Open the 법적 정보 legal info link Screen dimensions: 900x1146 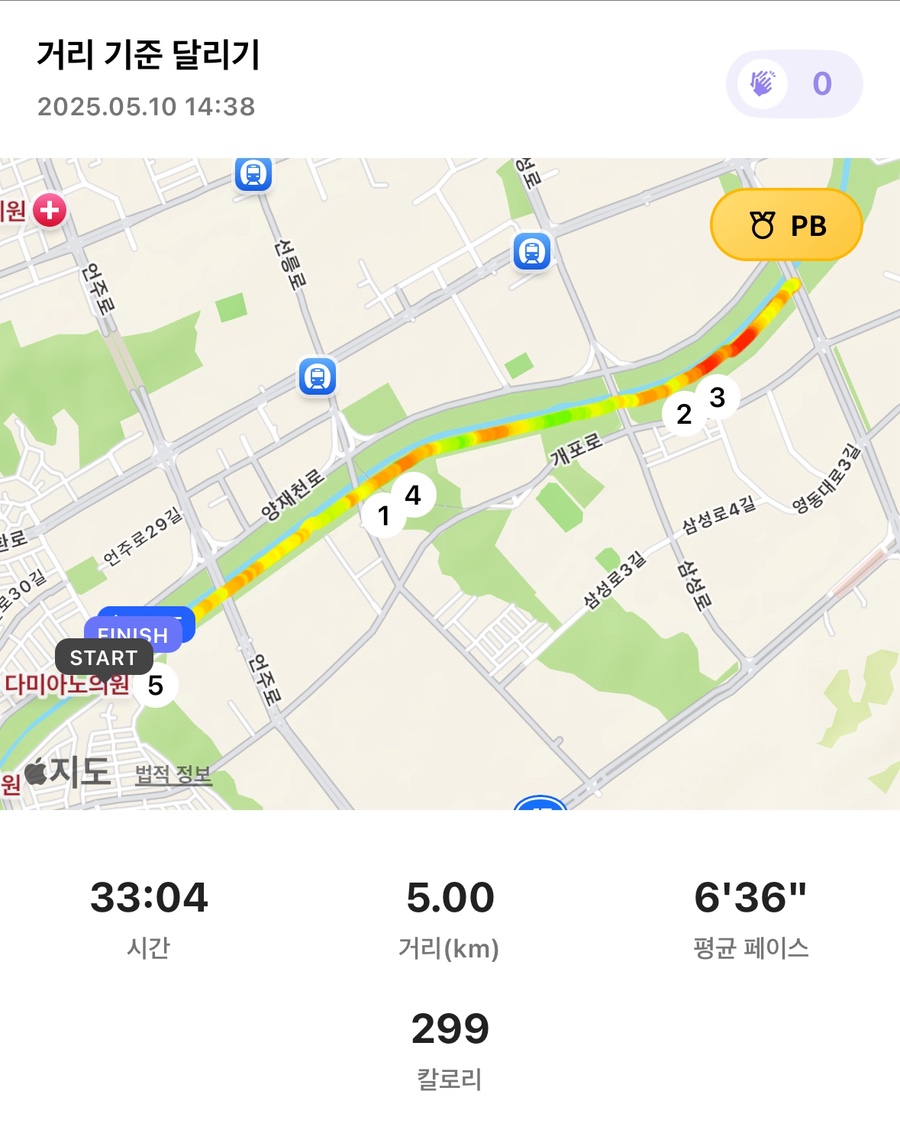click(x=173, y=774)
